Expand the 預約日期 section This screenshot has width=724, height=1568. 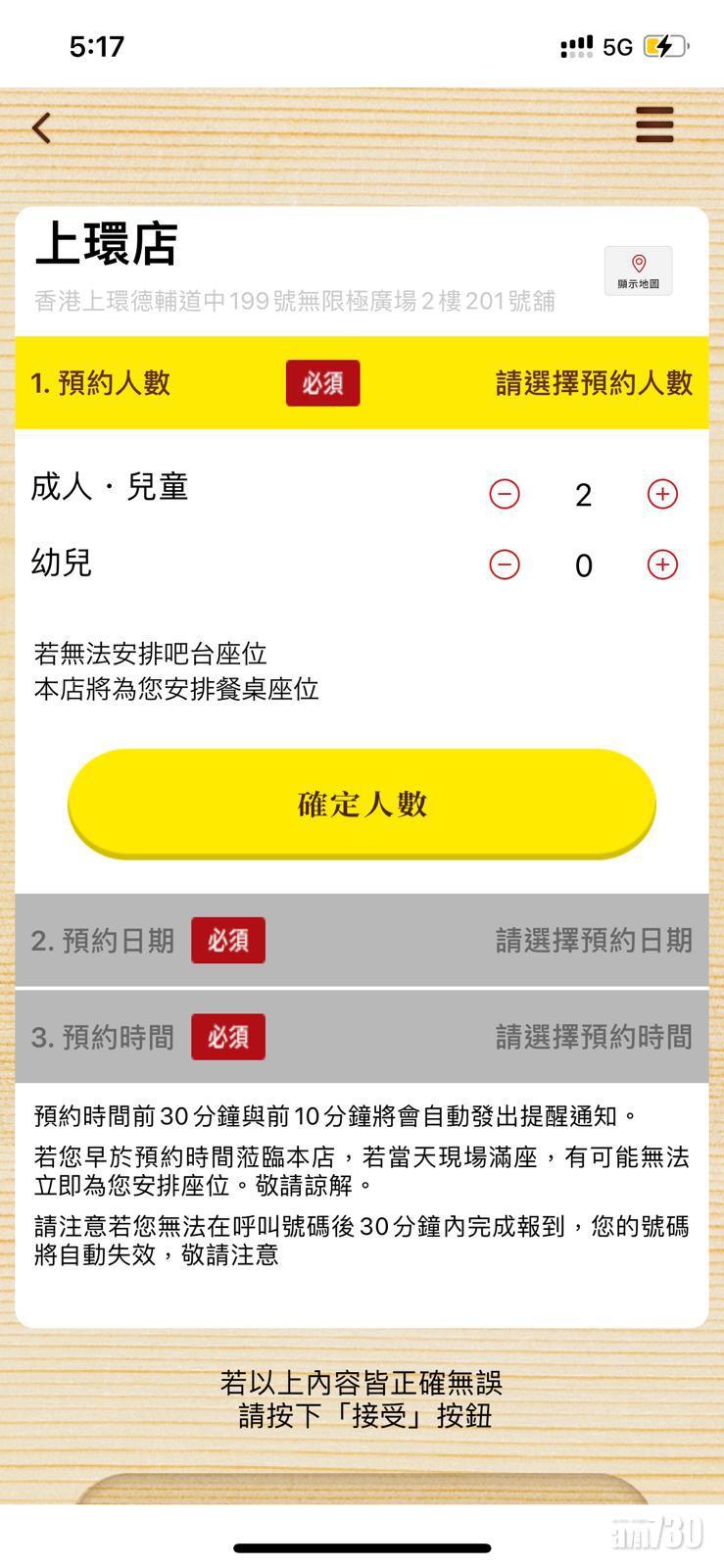(x=362, y=941)
